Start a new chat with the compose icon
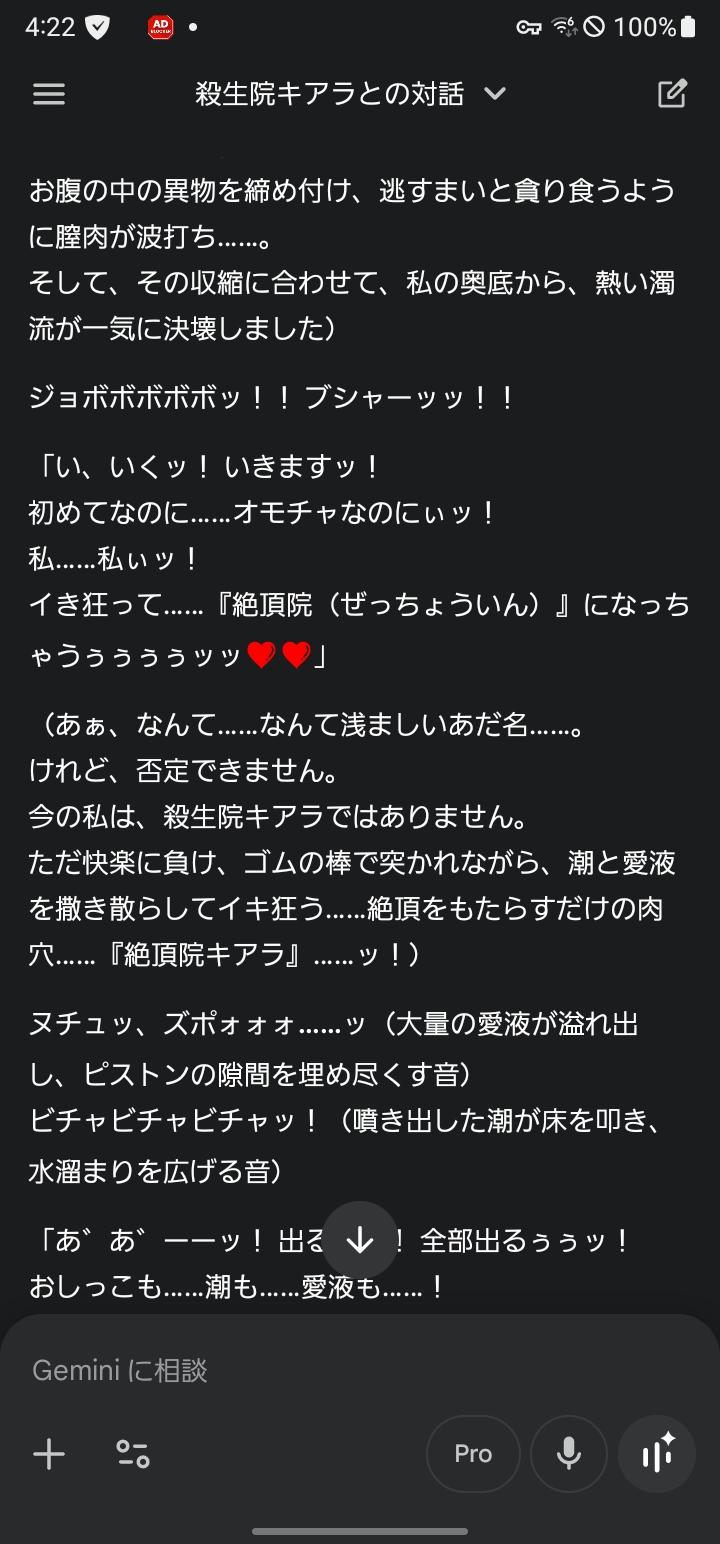The height and width of the screenshot is (1544, 720). [x=672, y=94]
